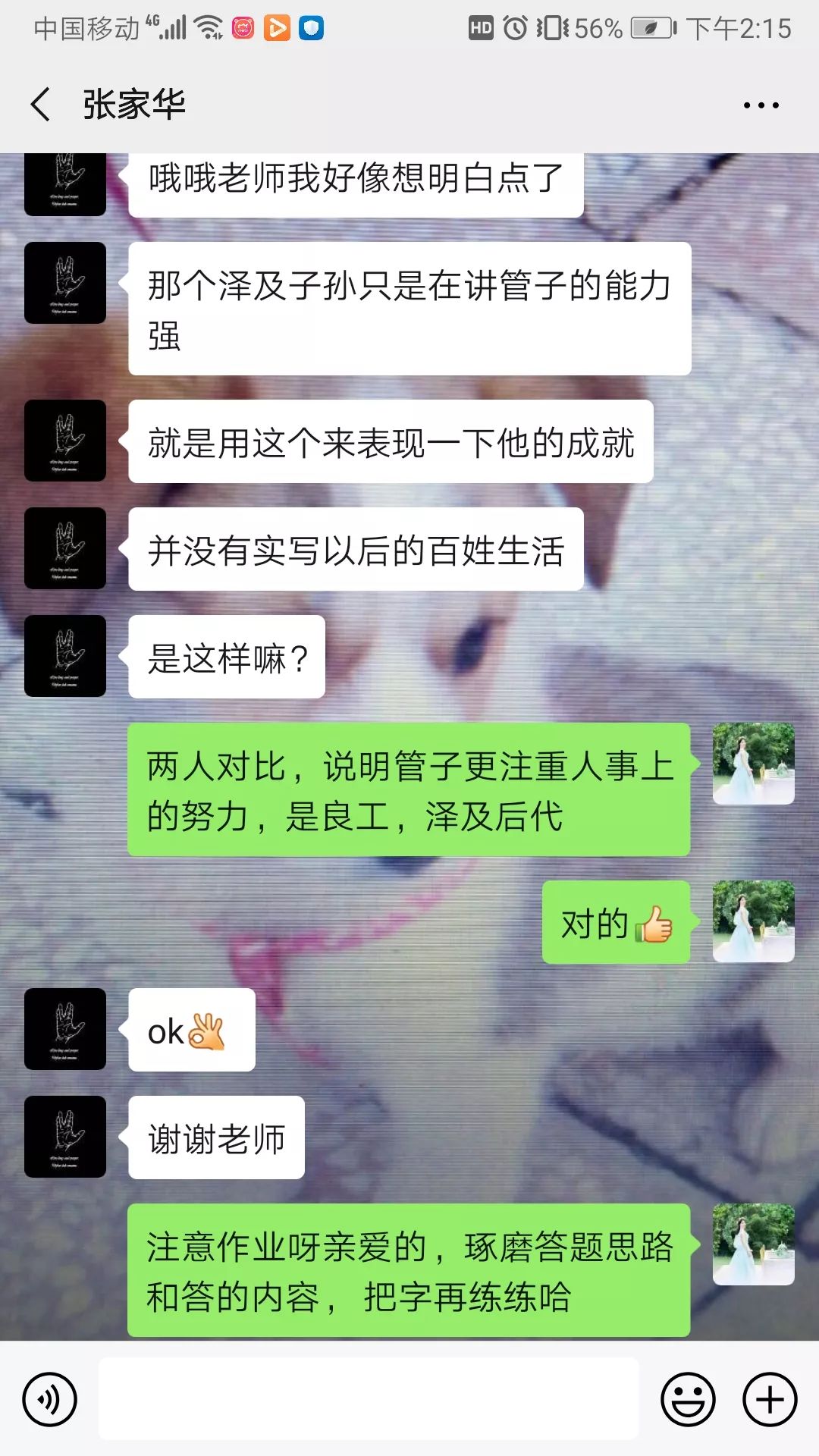The width and height of the screenshot is (819, 1456).
Task: Open my avatar beside 对的 message
Action: coord(753,921)
